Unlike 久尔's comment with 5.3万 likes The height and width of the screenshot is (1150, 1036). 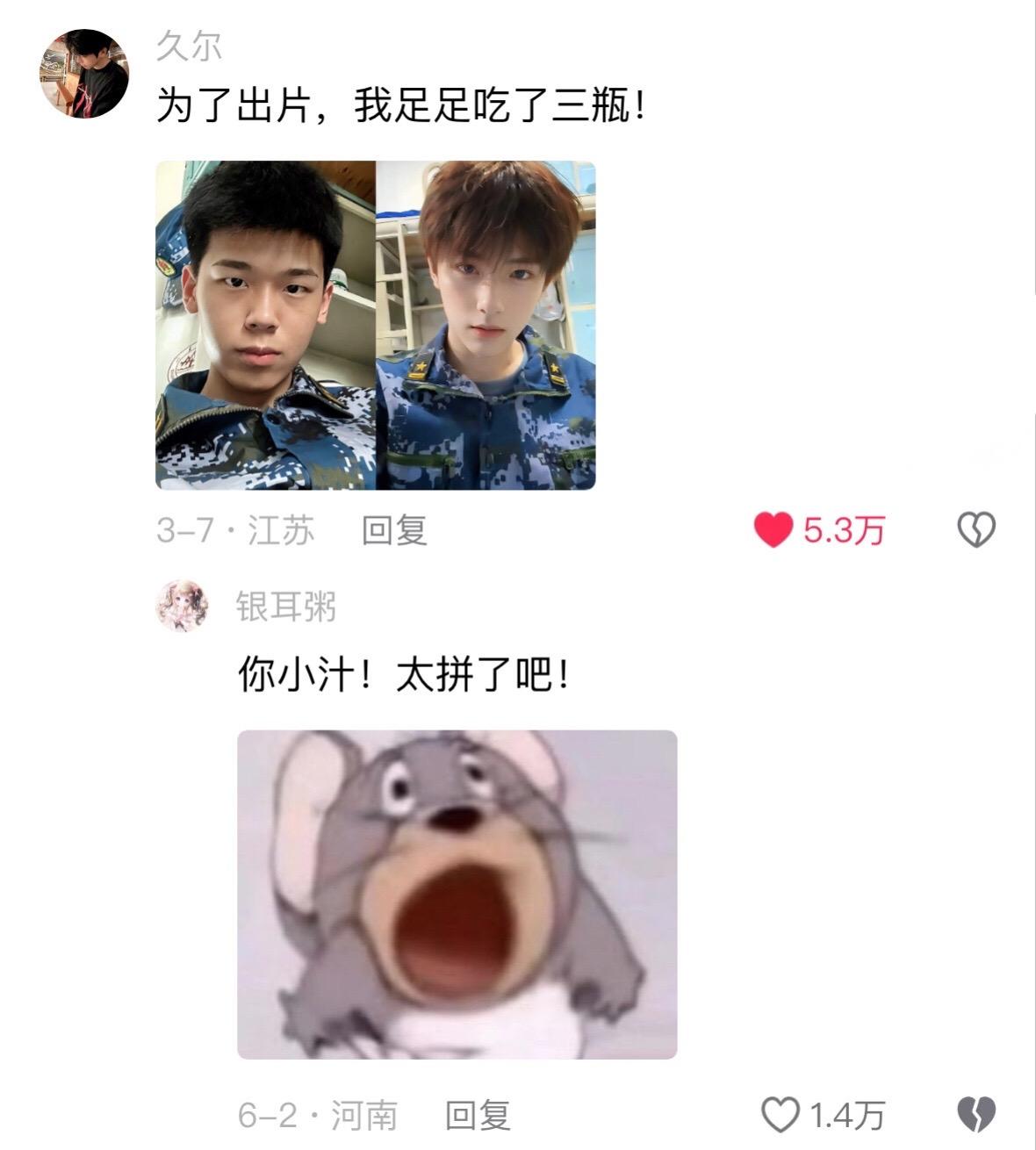pyautogui.click(x=773, y=530)
